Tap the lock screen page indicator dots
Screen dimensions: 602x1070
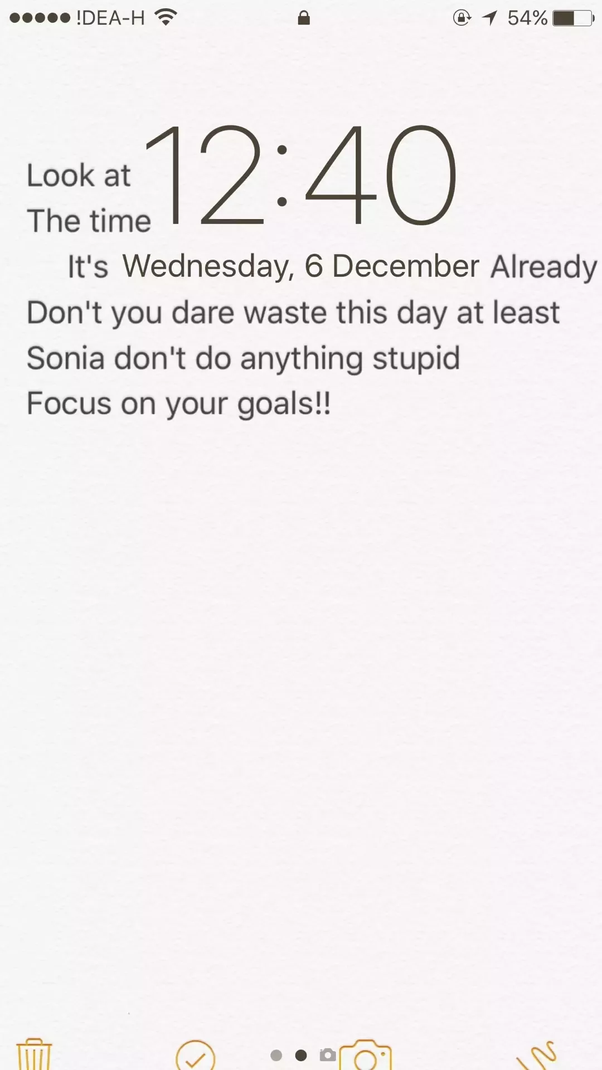[288, 1055]
